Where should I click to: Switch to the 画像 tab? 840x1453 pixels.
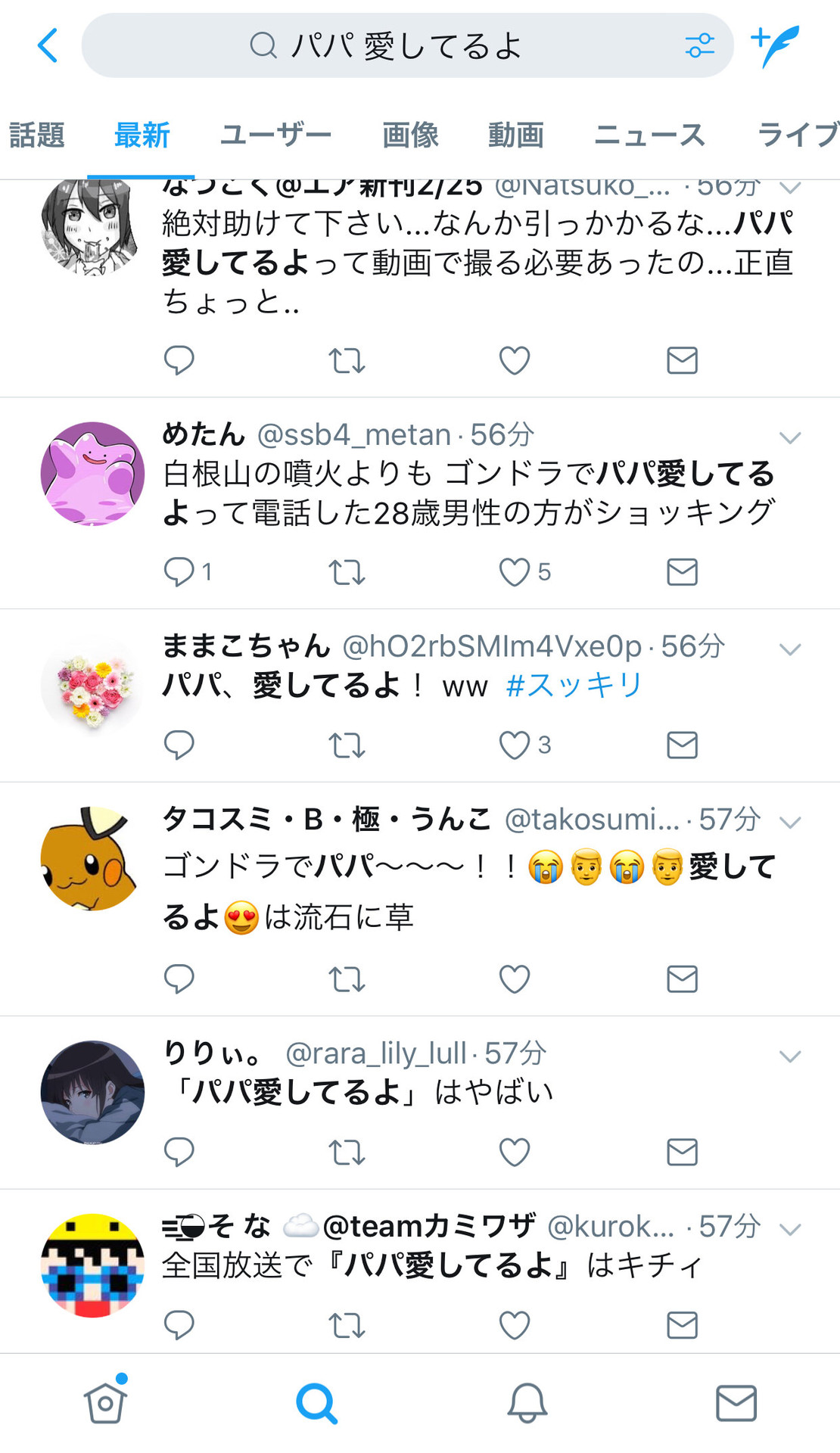click(x=410, y=135)
